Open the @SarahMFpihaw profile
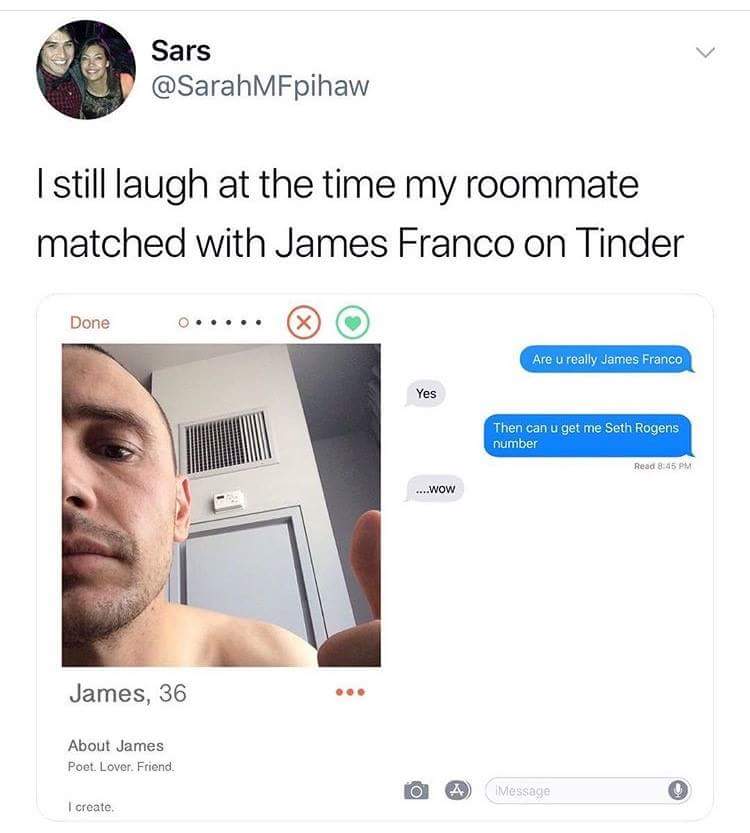This screenshot has height=833, width=750. point(260,86)
